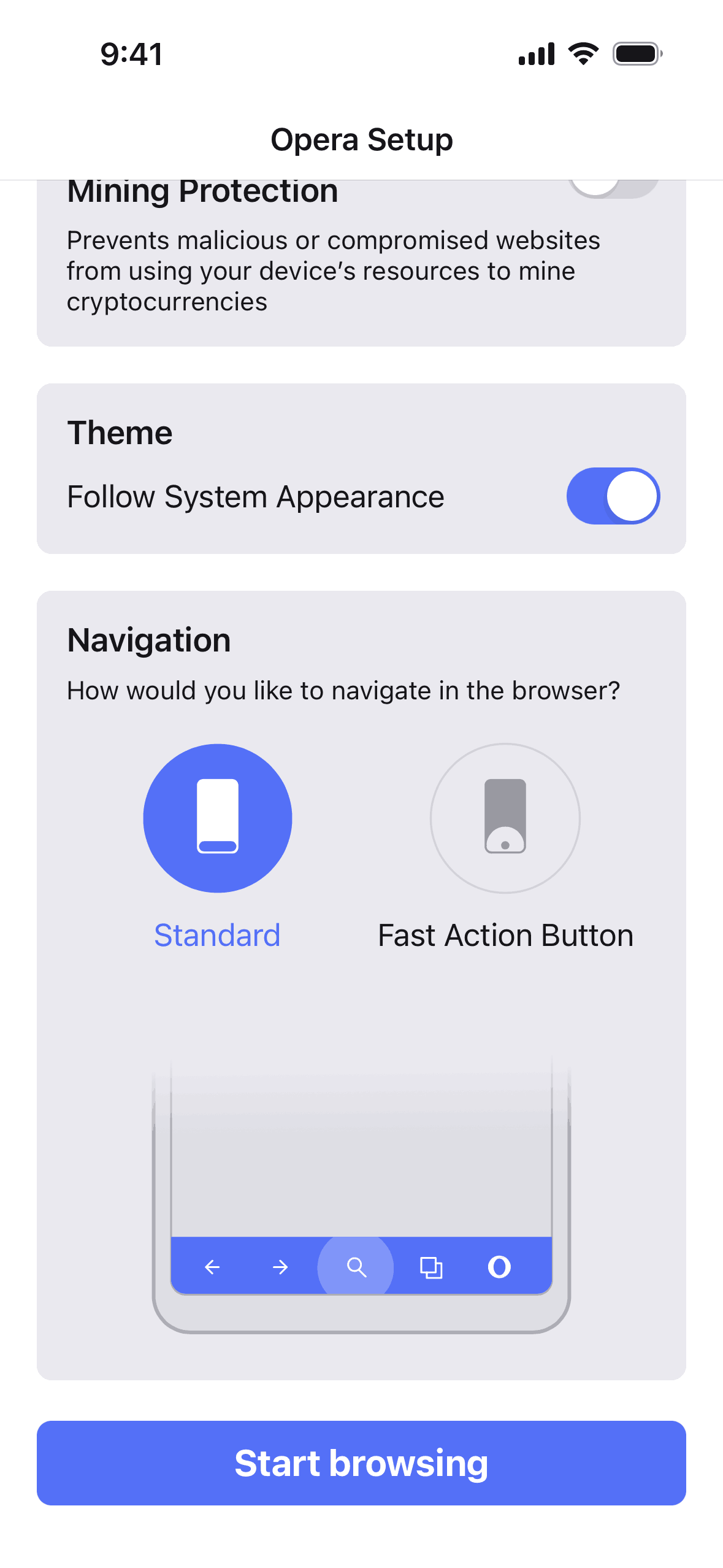Enable Mining Protection switch
723x1568 pixels.
click(613, 187)
